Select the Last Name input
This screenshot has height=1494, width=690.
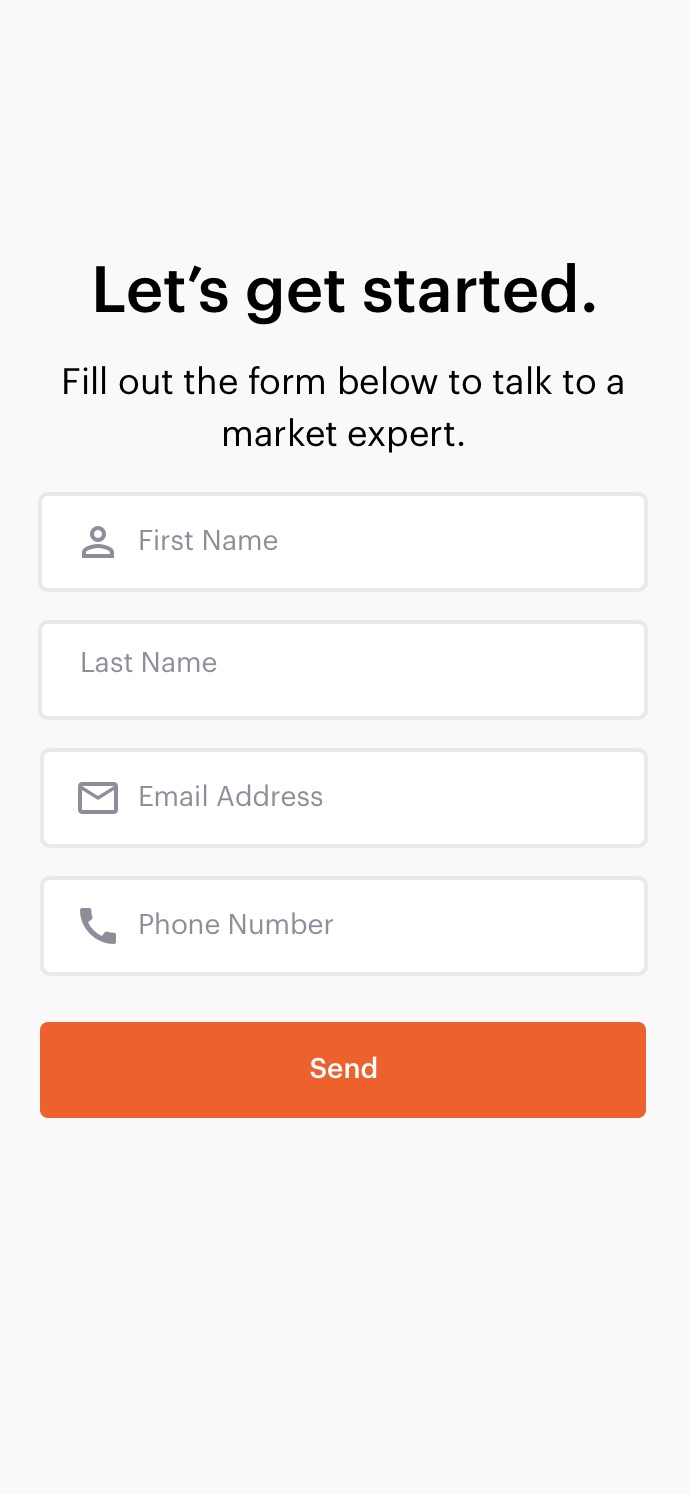(343, 670)
